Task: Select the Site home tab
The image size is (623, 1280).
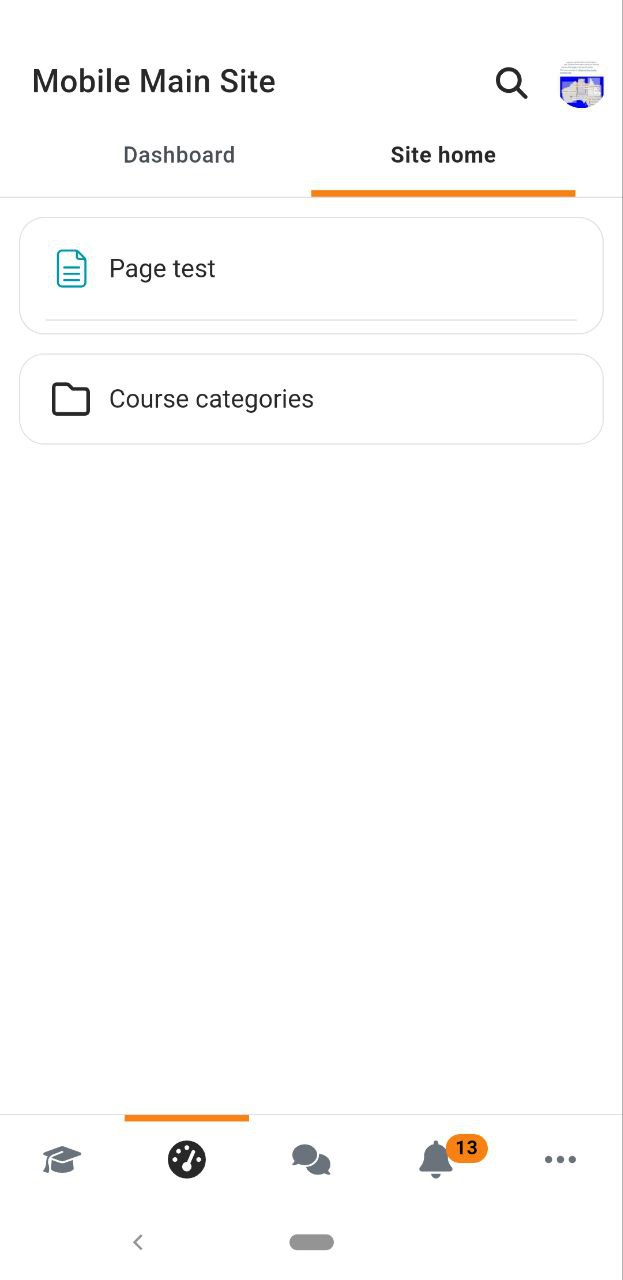Action: [443, 155]
